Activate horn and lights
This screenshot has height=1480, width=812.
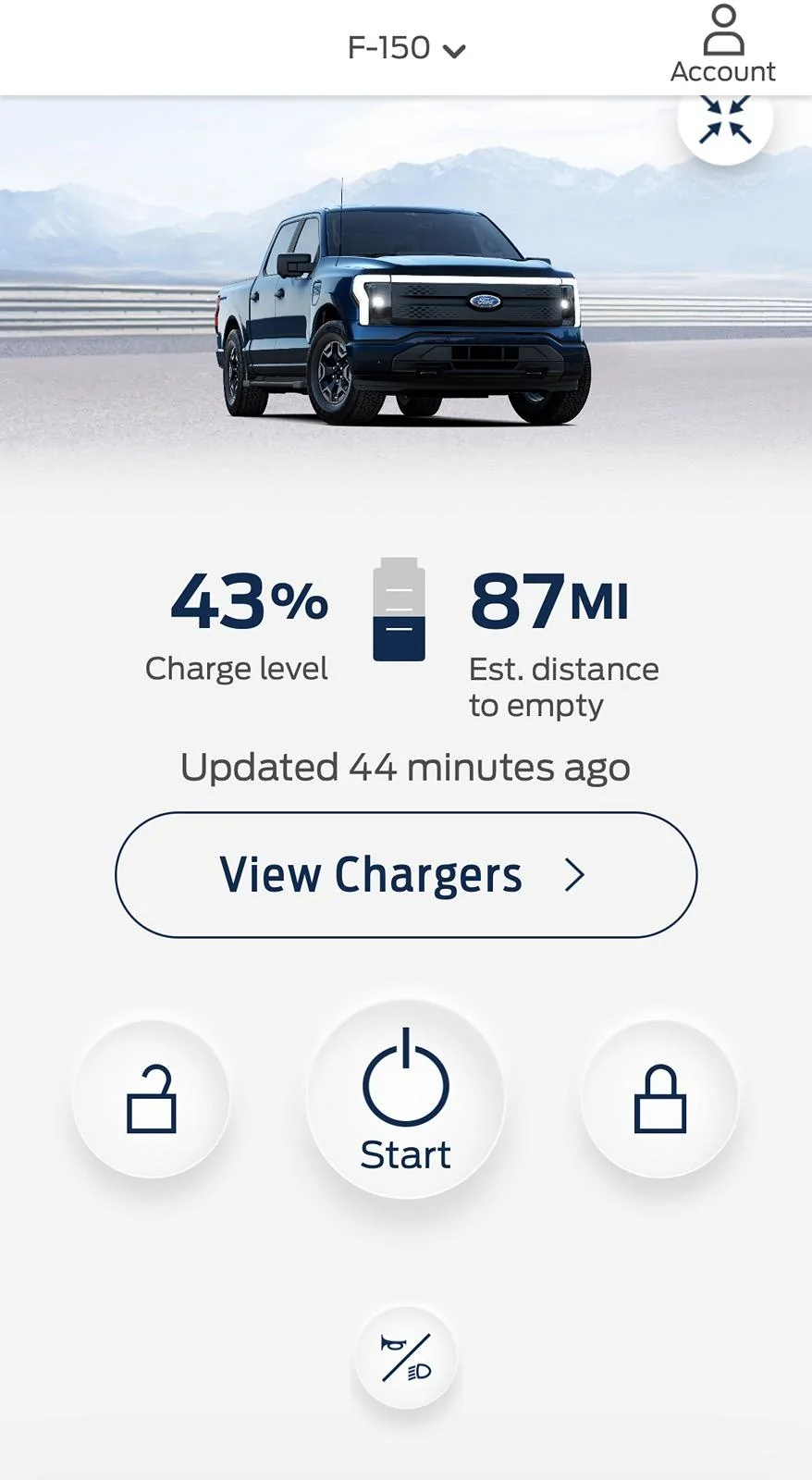pos(406,1357)
